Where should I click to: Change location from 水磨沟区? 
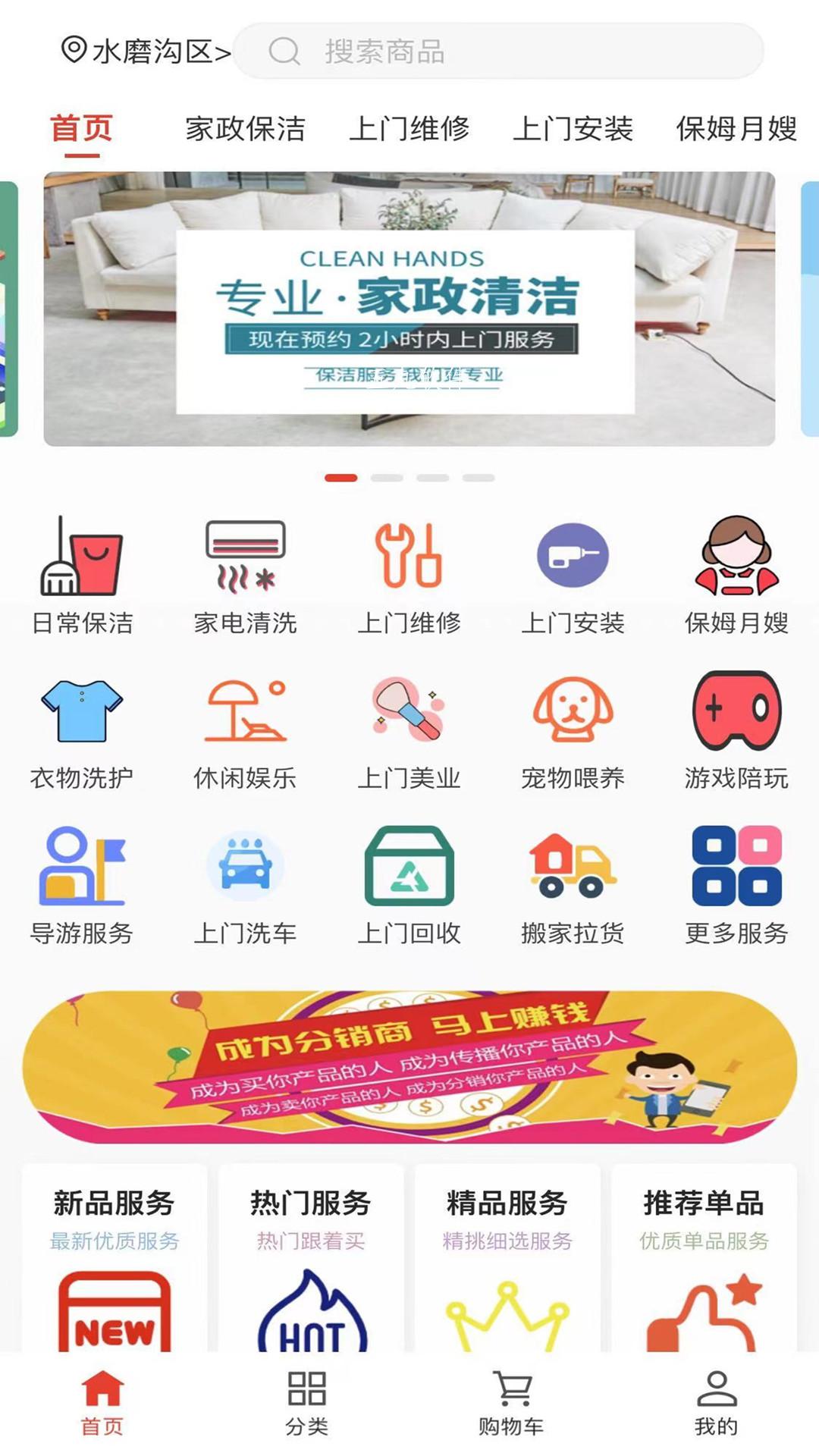coord(146,51)
